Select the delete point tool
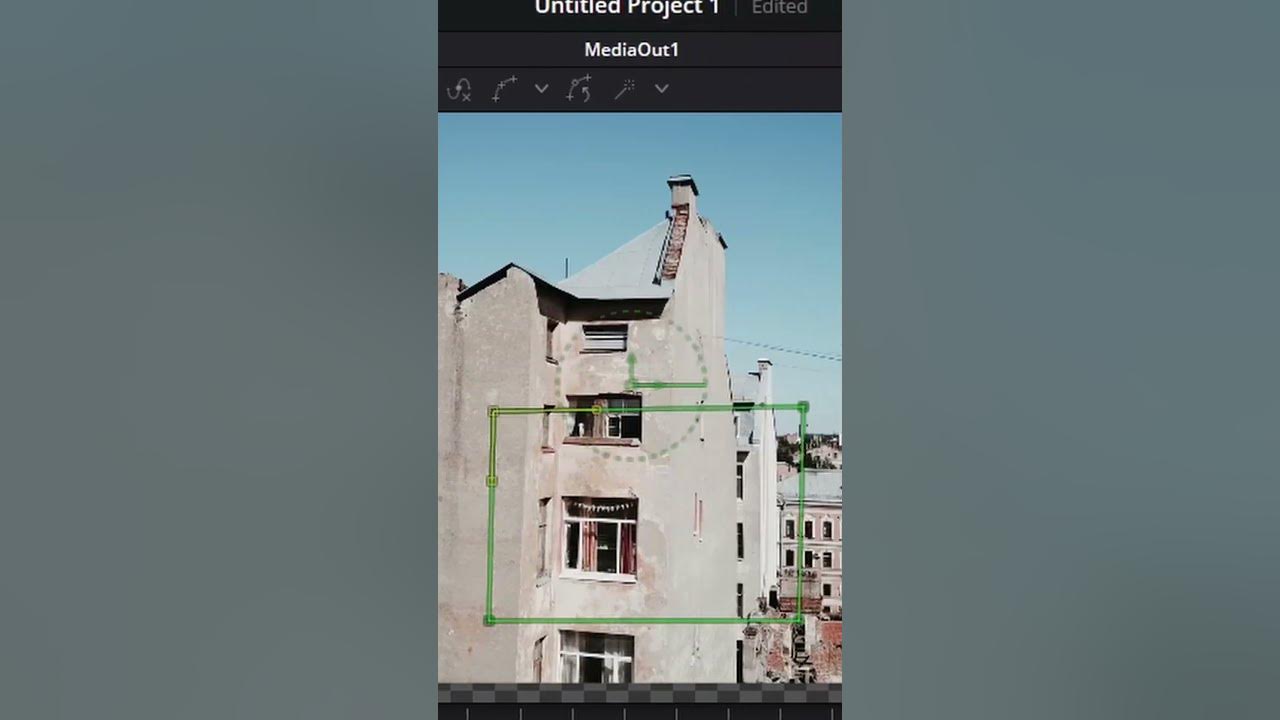Image resolution: width=1280 pixels, height=720 pixels. [459, 90]
